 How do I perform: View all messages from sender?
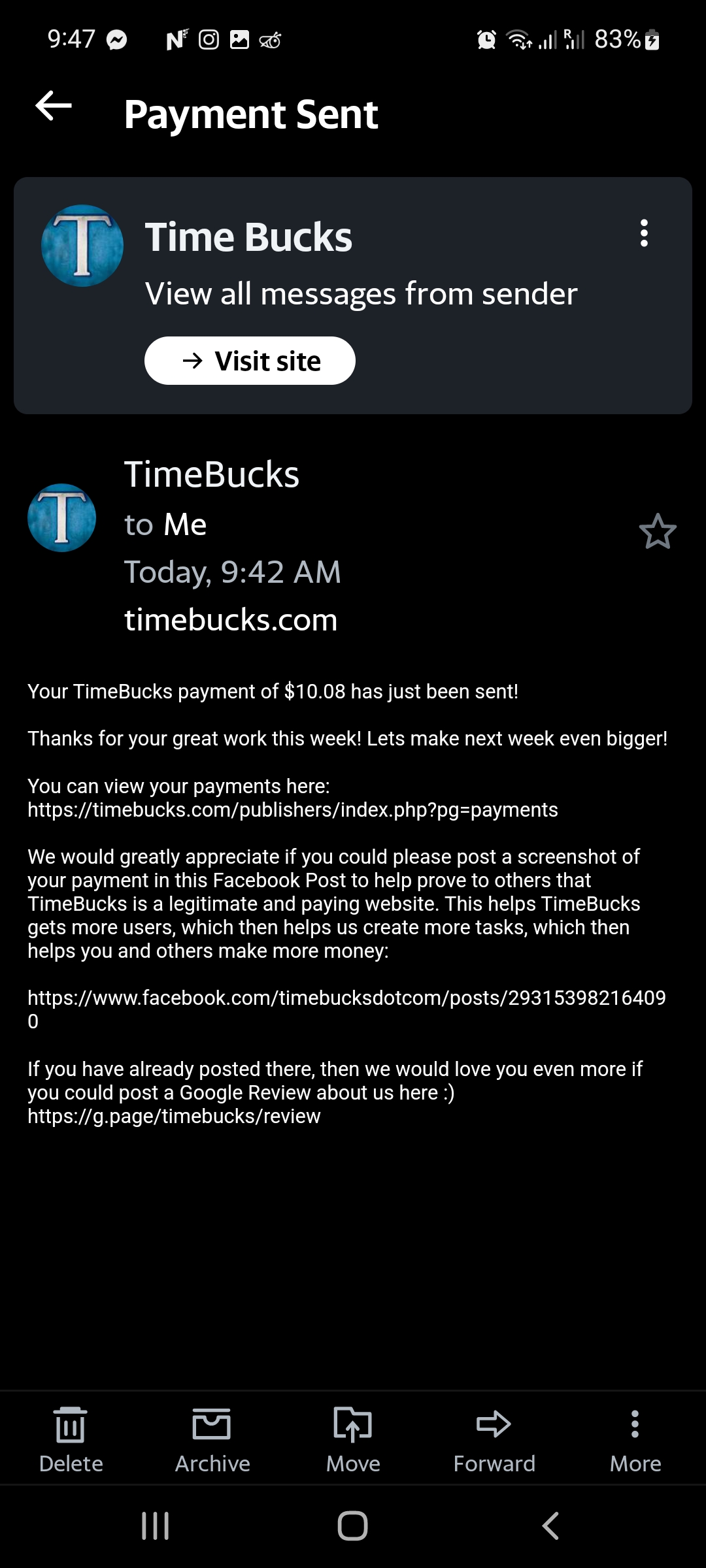361,293
